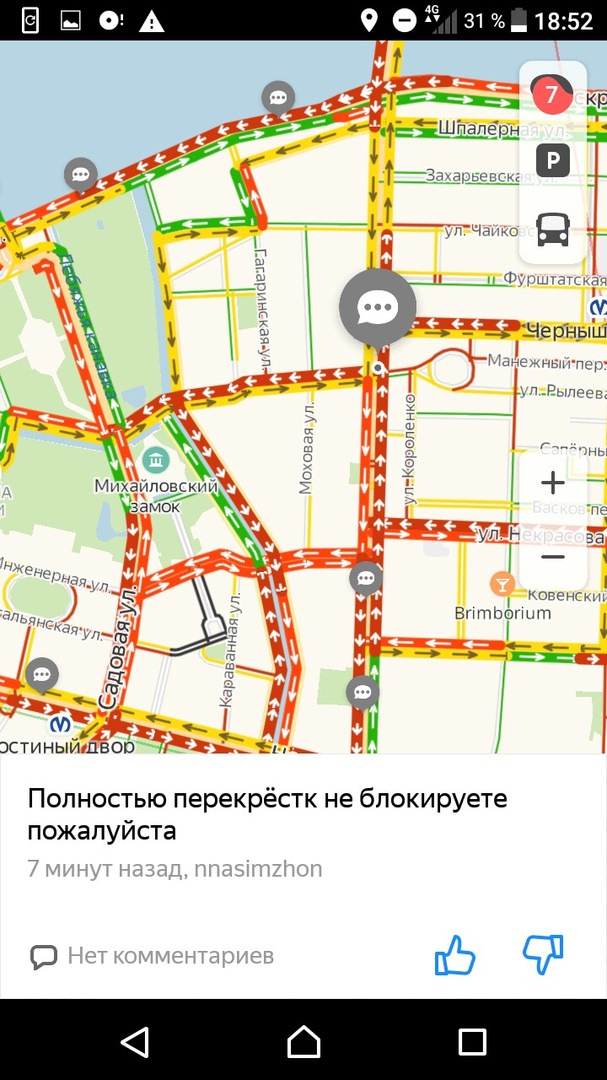Open the Brimborium bar place marker
The image size is (607, 1080).
[x=501, y=583]
